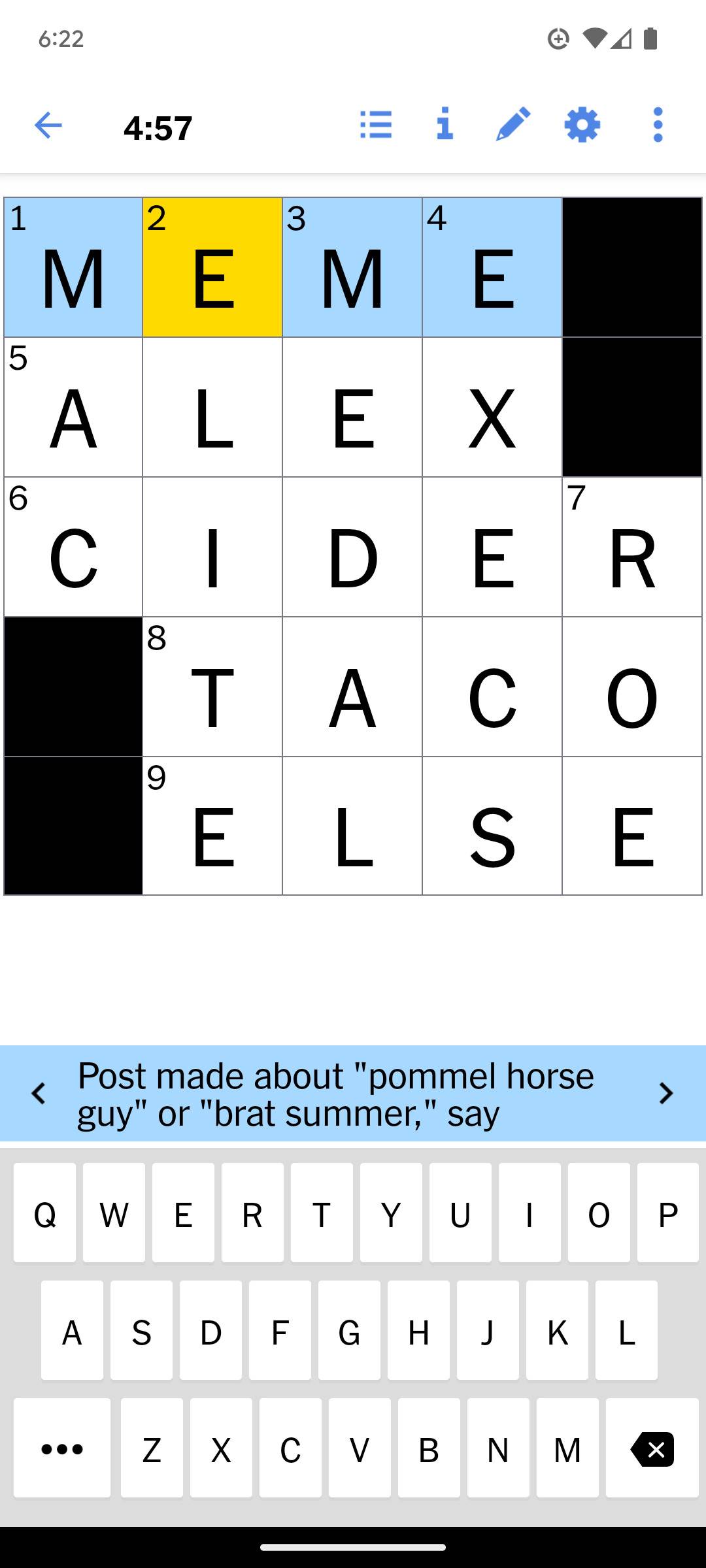Go back using the top arrow
This screenshot has height=1568, width=706.
pos(48,125)
